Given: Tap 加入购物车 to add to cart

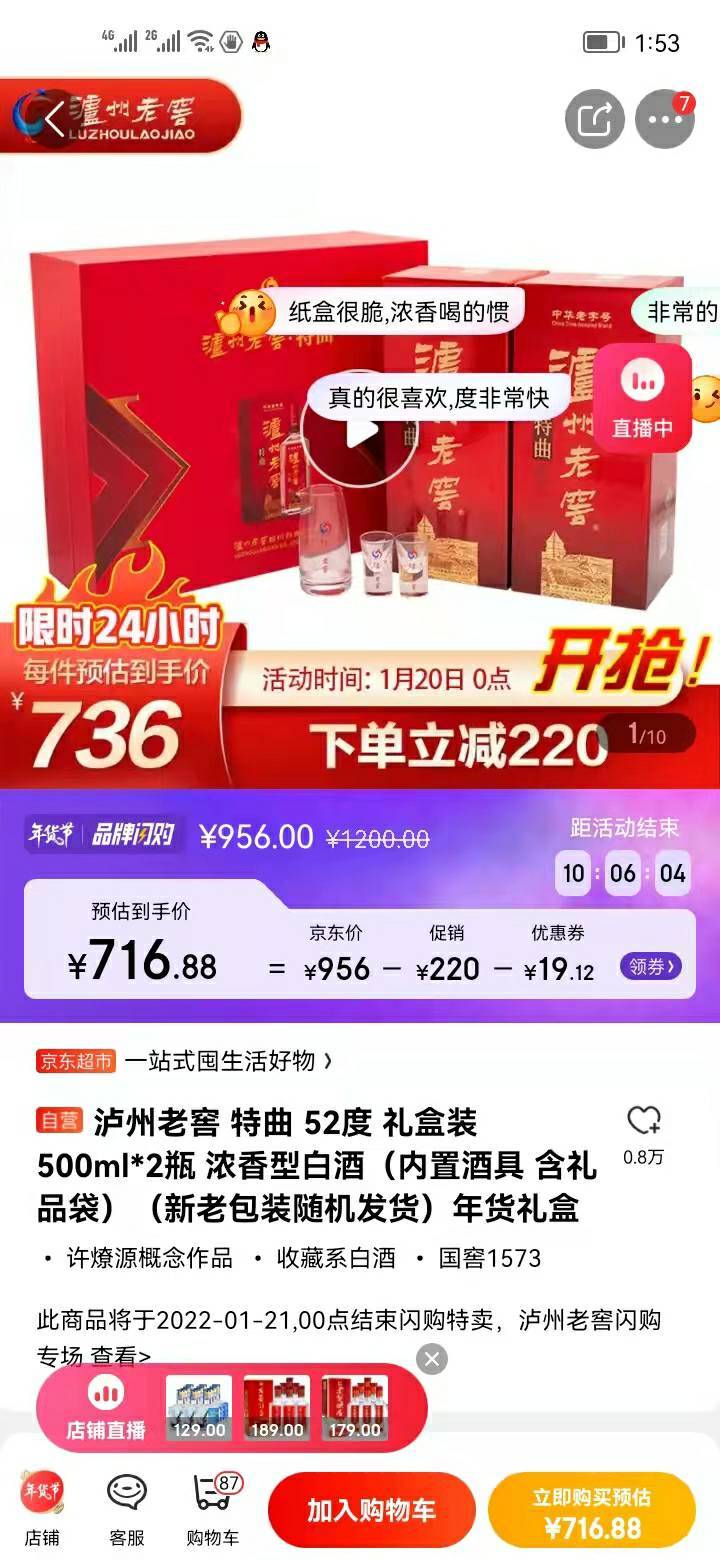Looking at the screenshot, I should pyautogui.click(x=371, y=1510).
